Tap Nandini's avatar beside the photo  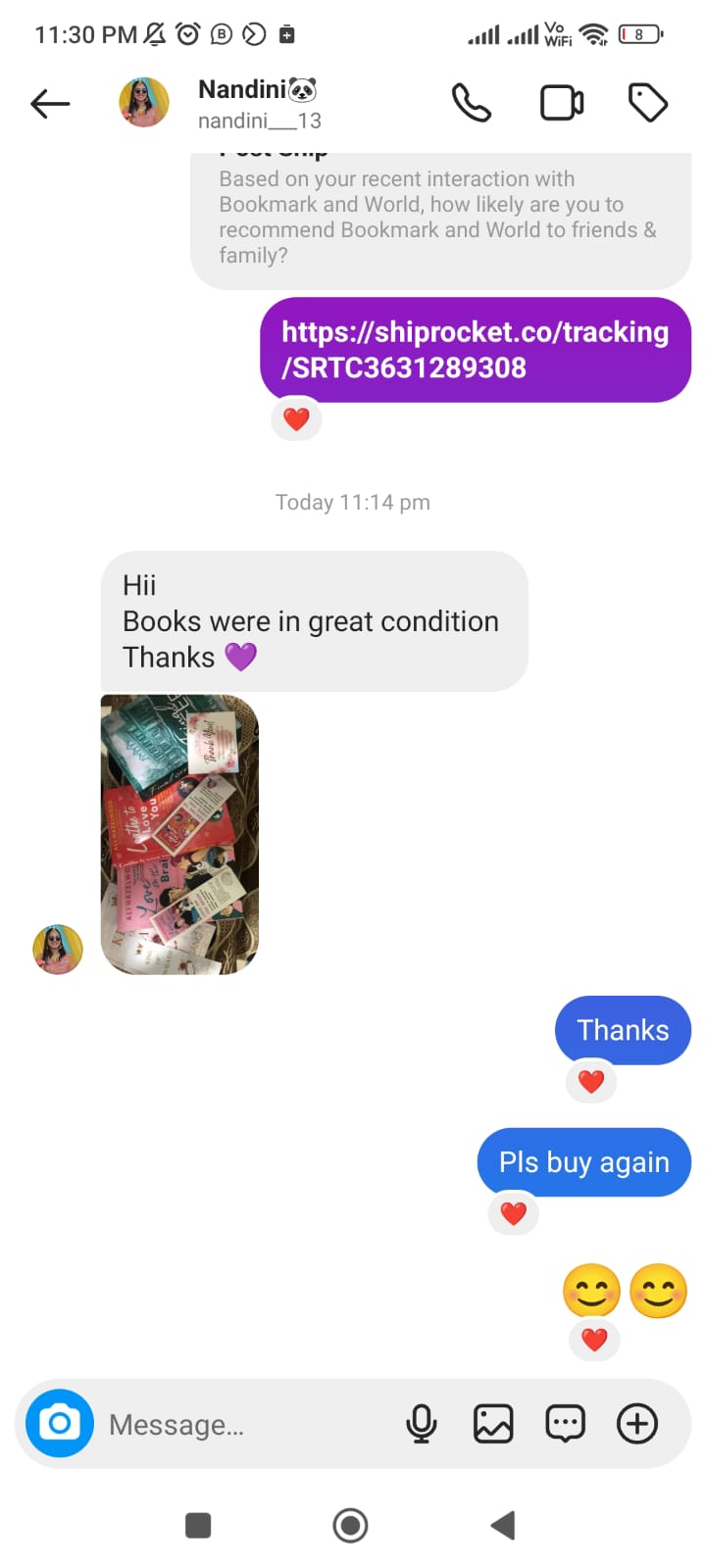click(x=58, y=949)
